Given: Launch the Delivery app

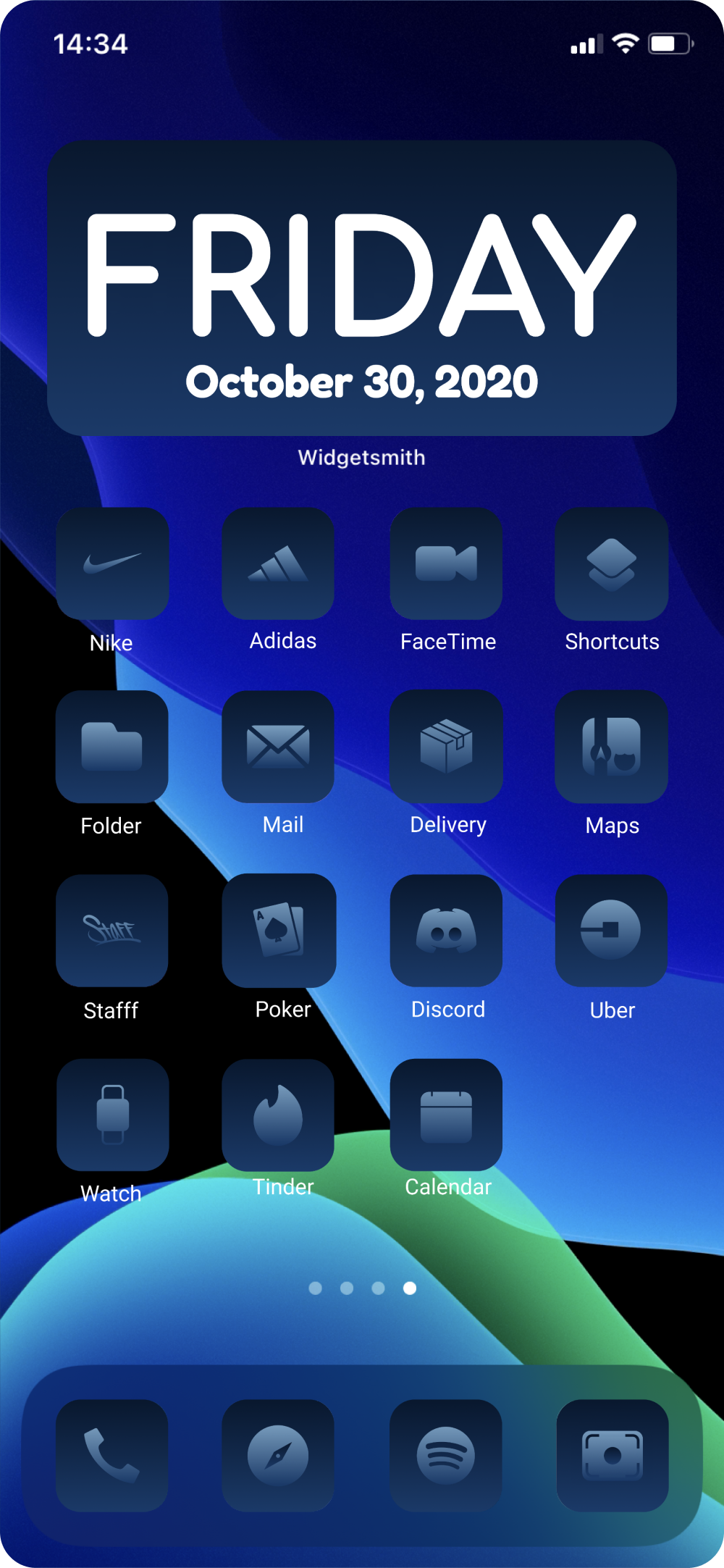Looking at the screenshot, I should point(446,747).
